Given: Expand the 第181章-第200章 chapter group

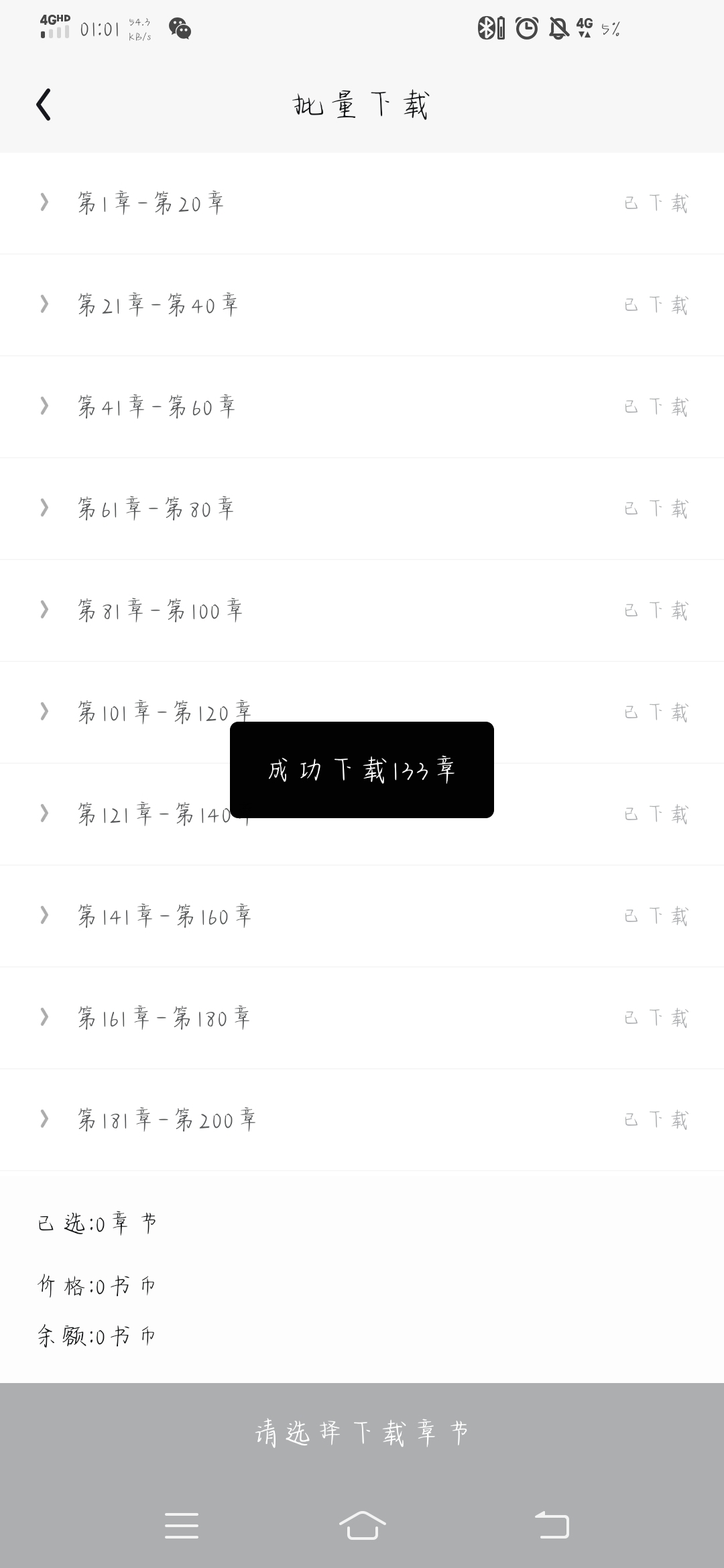Looking at the screenshot, I should 44,1119.
